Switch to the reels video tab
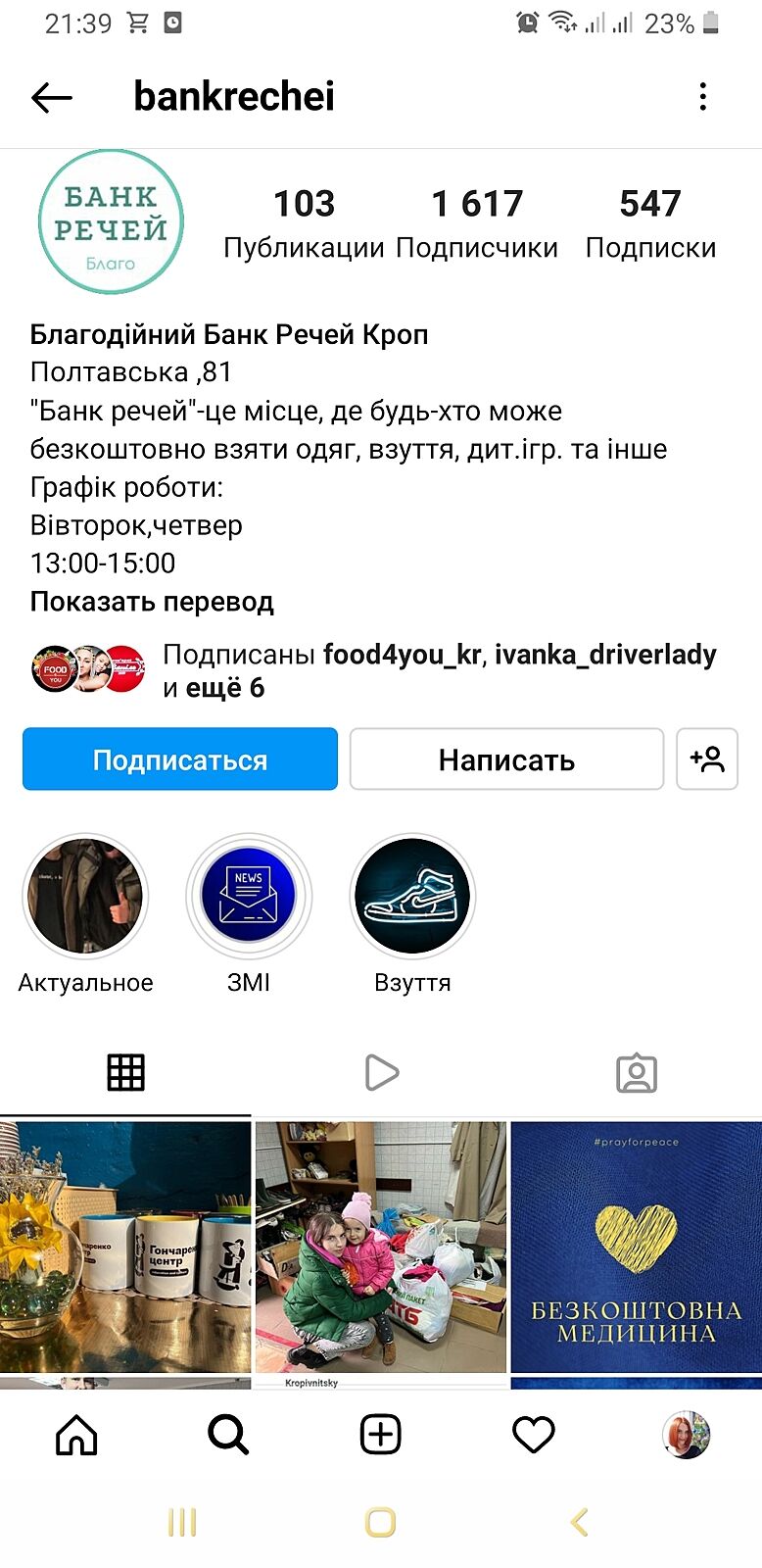The height and width of the screenshot is (1568, 762). click(x=381, y=1072)
